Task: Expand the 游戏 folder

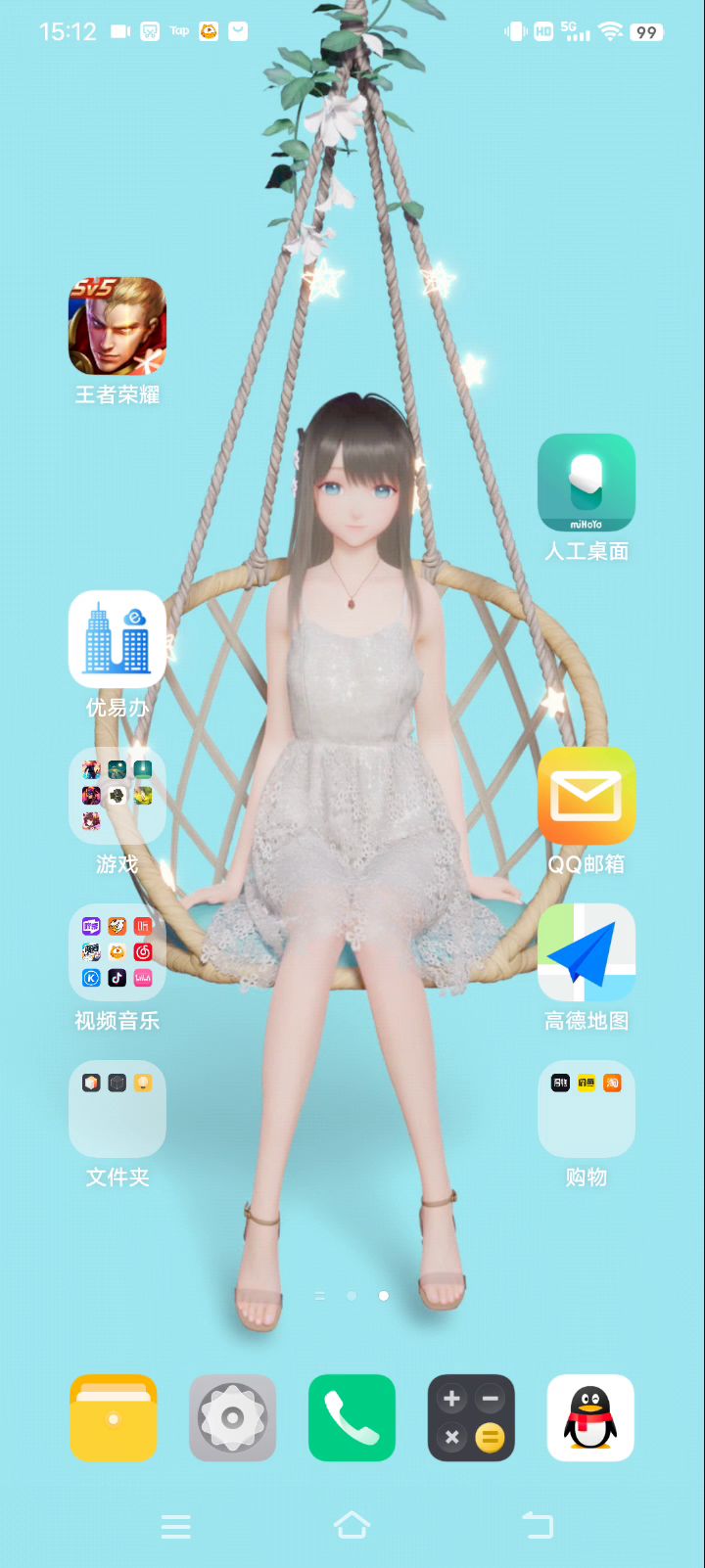Action: click(x=117, y=796)
